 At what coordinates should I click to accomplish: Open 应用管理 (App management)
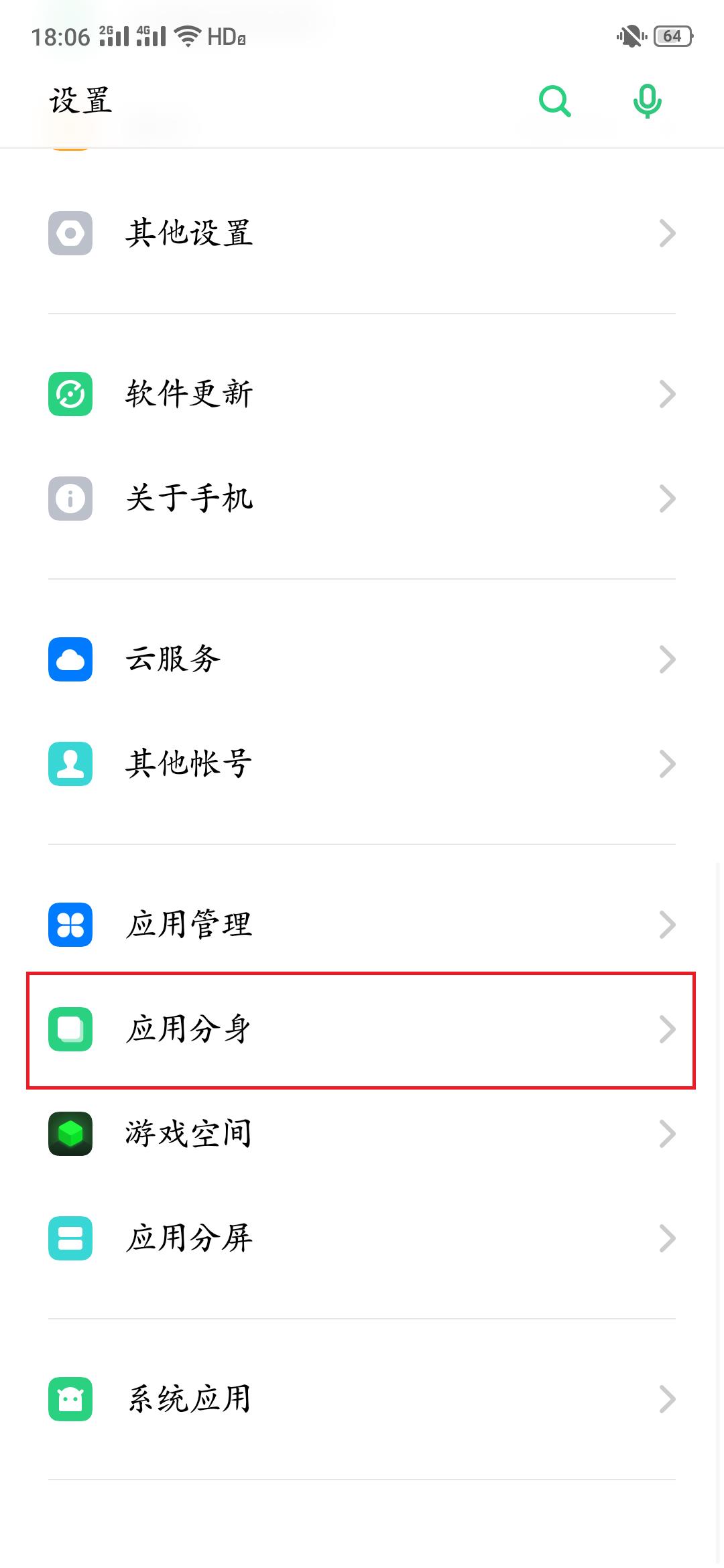(x=362, y=925)
